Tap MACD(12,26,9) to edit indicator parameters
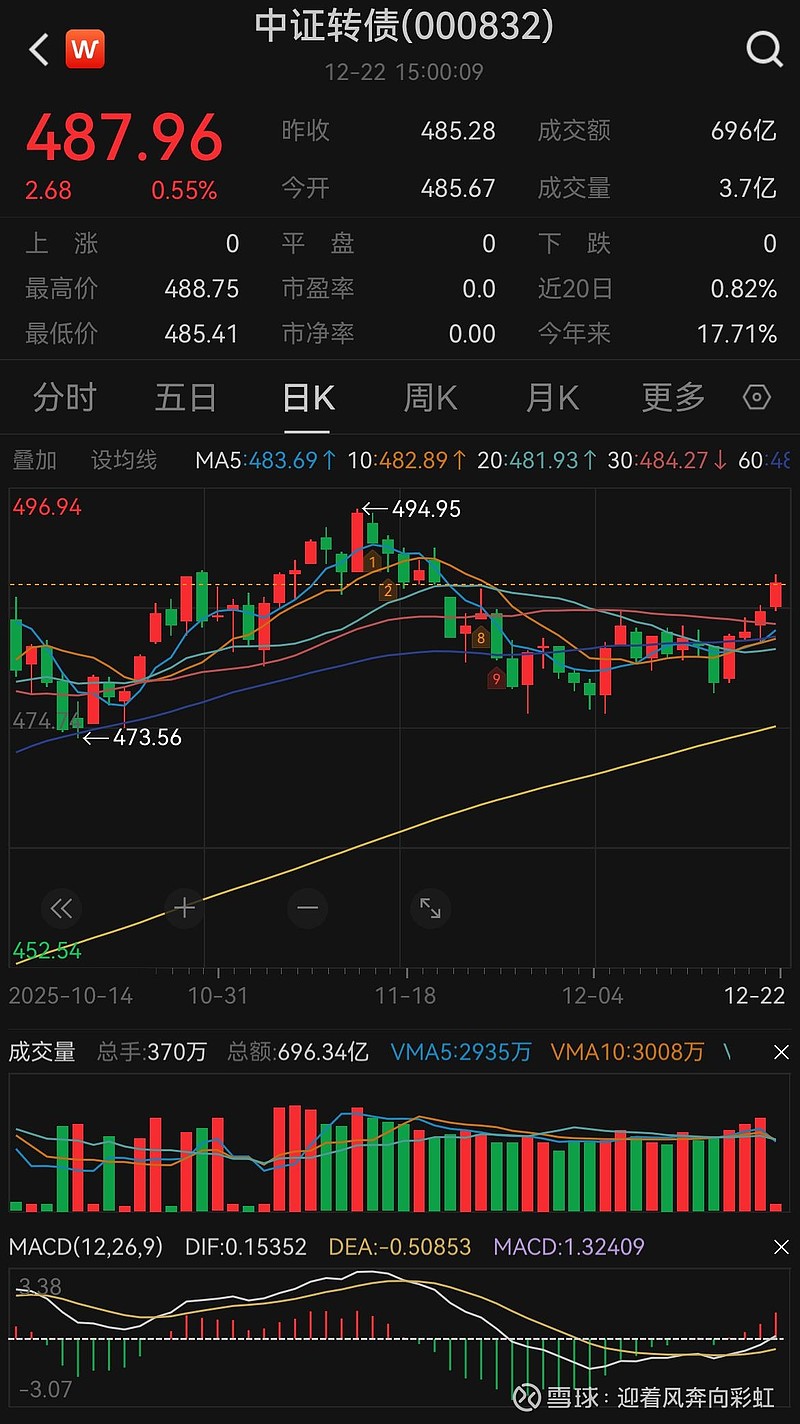The height and width of the screenshot is (1424, 800). tap(86, 1247)
